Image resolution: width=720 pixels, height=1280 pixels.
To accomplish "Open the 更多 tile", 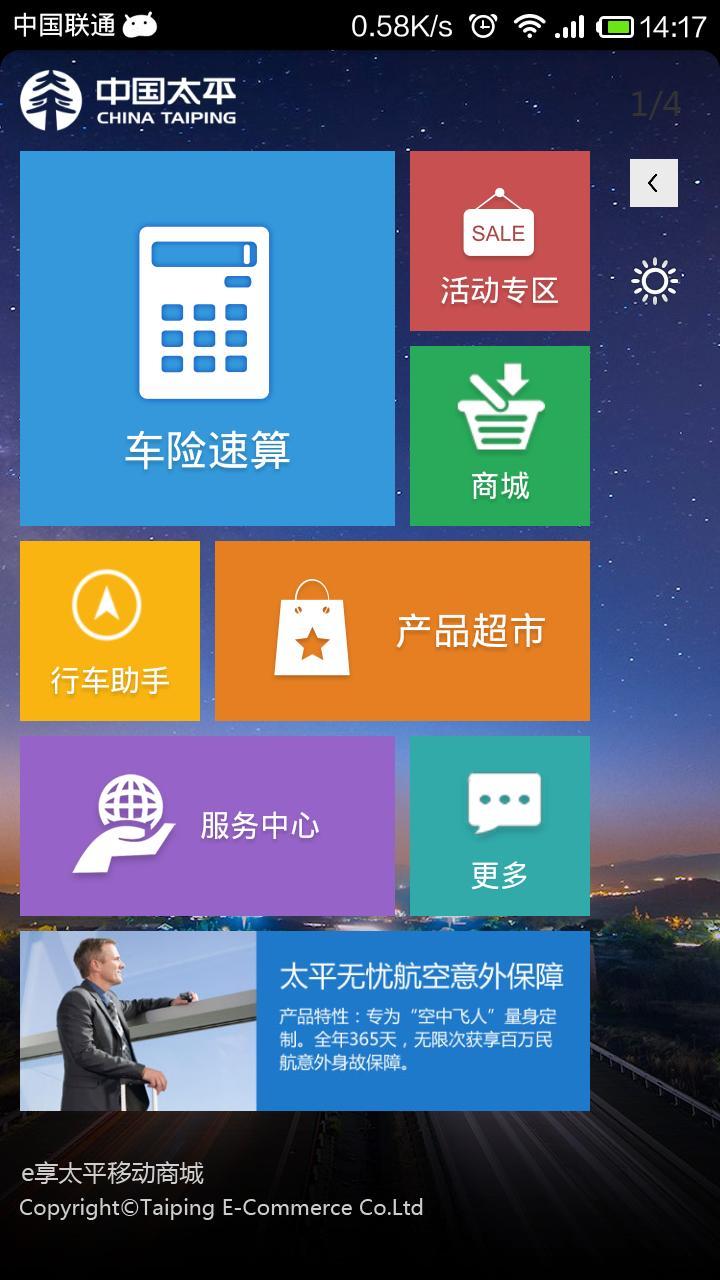I will pyautogui.click(x=499, y=825).
